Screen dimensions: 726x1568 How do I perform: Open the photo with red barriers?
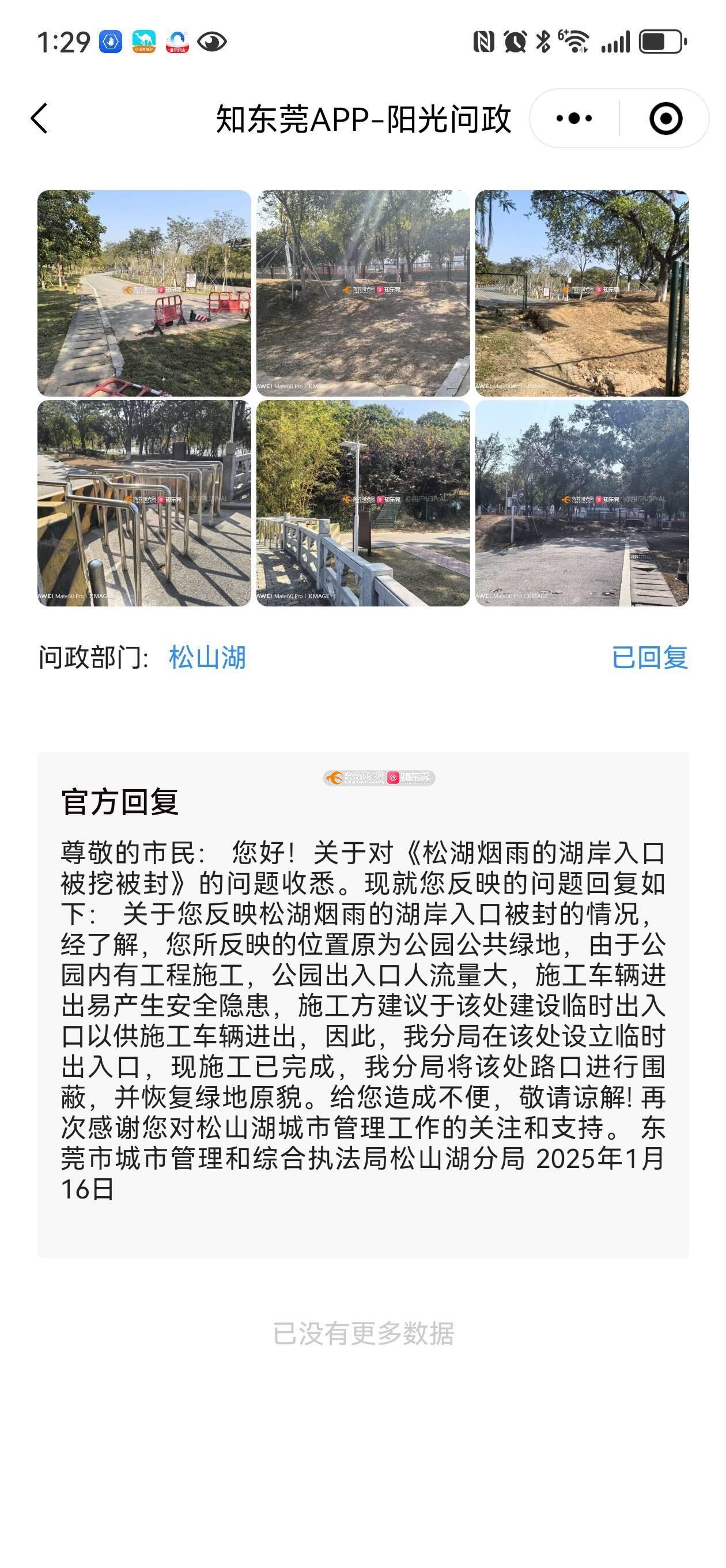click(144, 293)
